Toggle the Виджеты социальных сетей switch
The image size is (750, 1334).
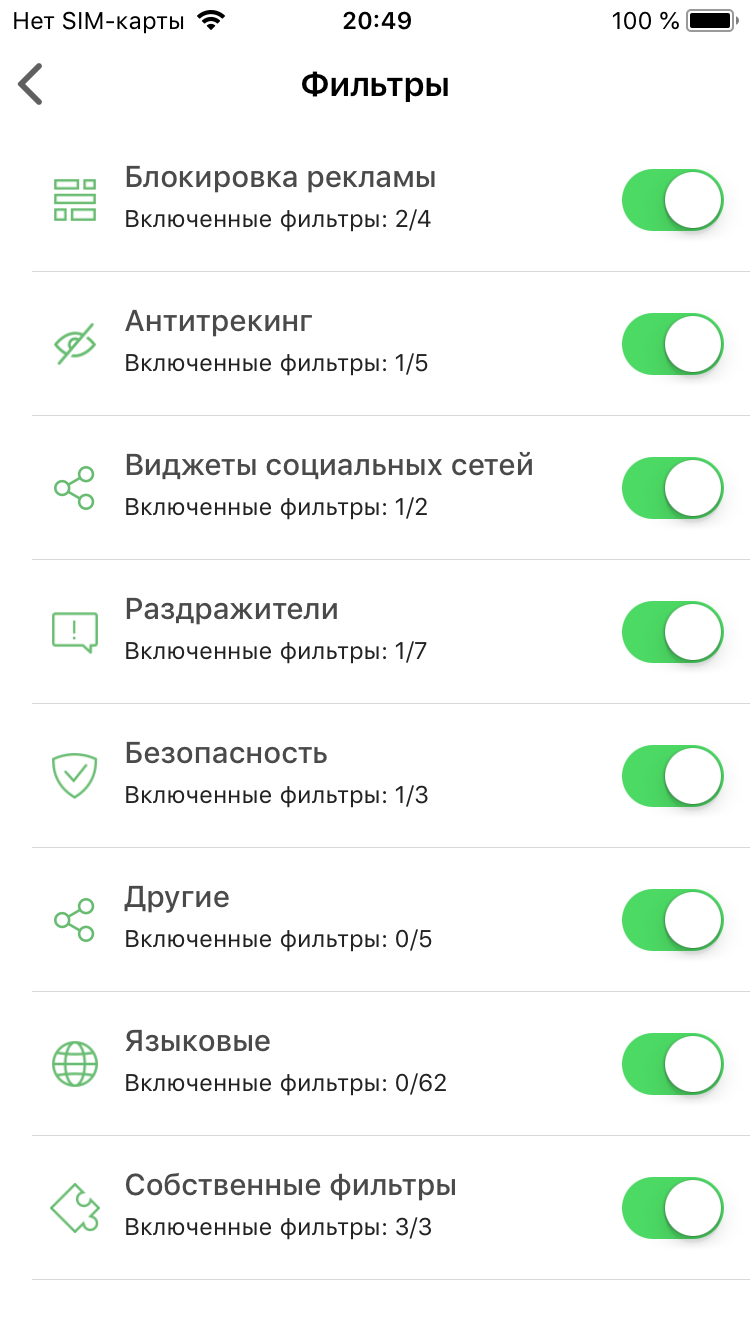click(672, 488)
